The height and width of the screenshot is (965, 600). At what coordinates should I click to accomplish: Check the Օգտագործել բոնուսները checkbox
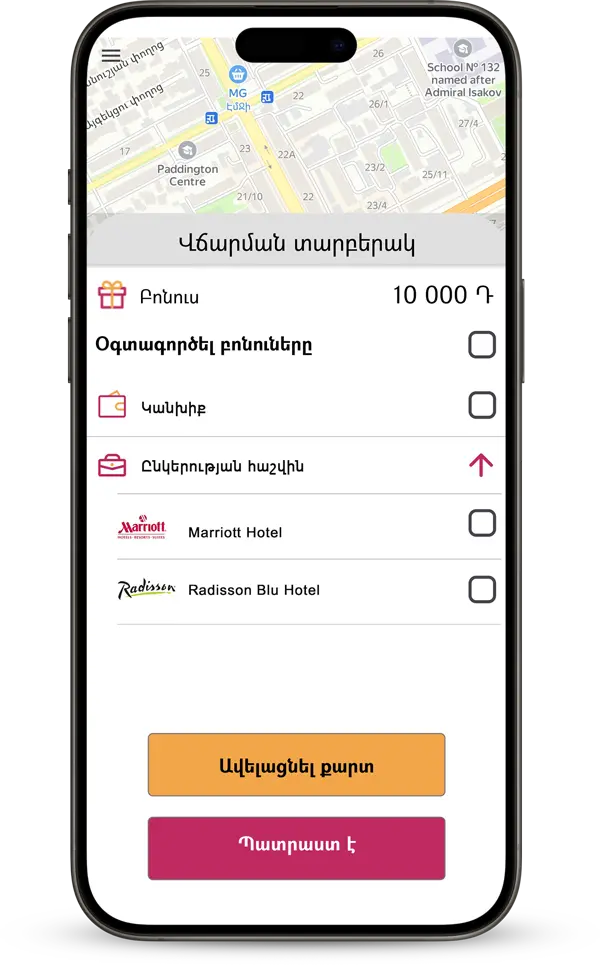tap(482, 346)
